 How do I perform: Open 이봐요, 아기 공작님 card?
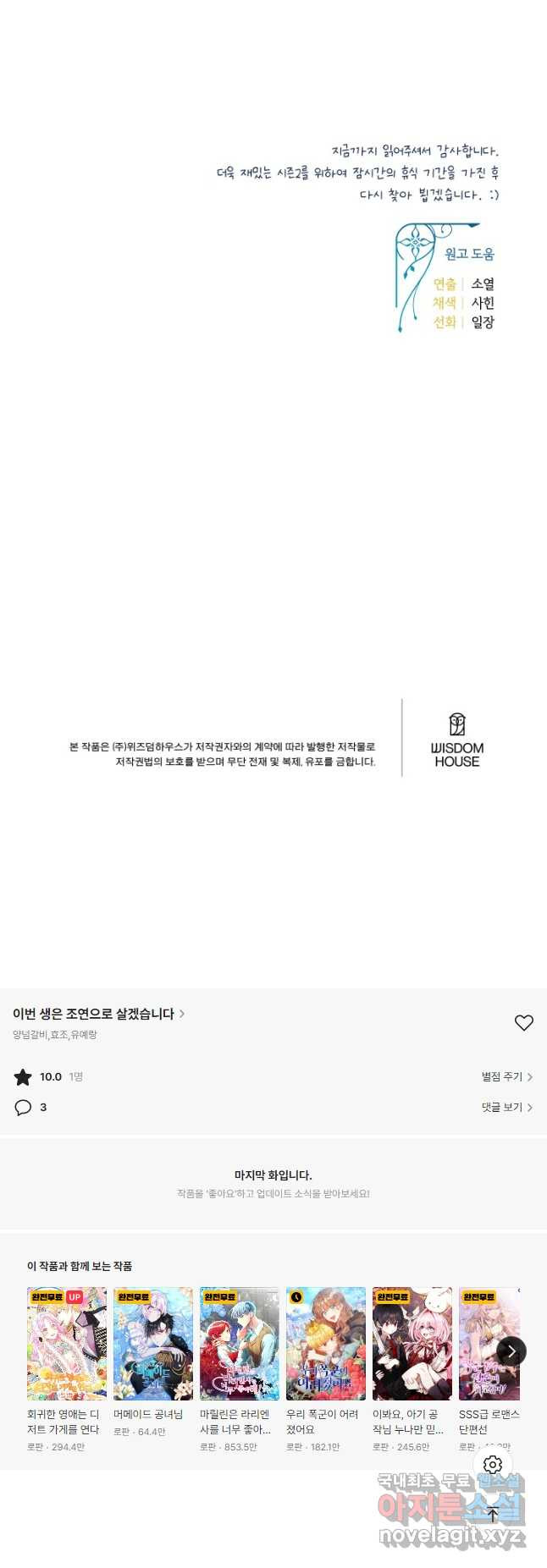pyautogui.click(x=412, y=1345)
